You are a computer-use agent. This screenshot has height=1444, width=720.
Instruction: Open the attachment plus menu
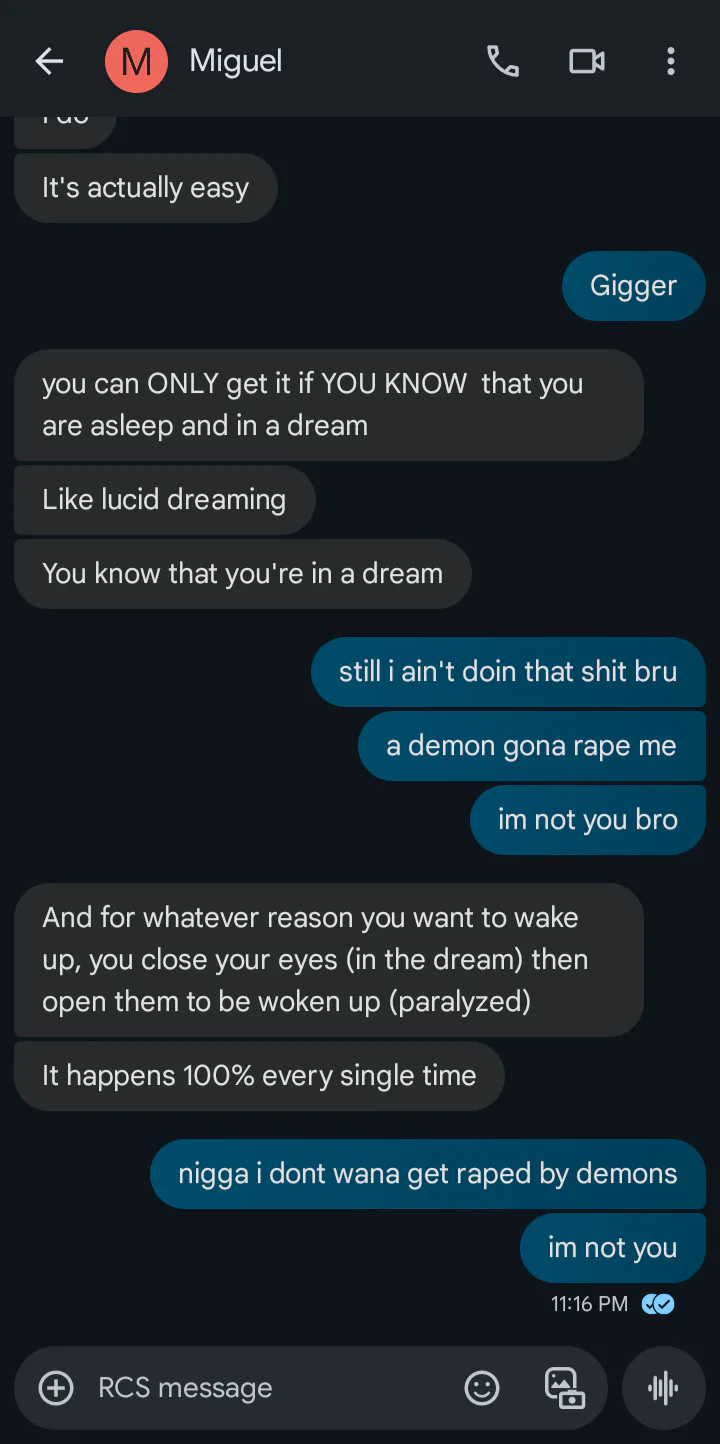click(56, 1388)
